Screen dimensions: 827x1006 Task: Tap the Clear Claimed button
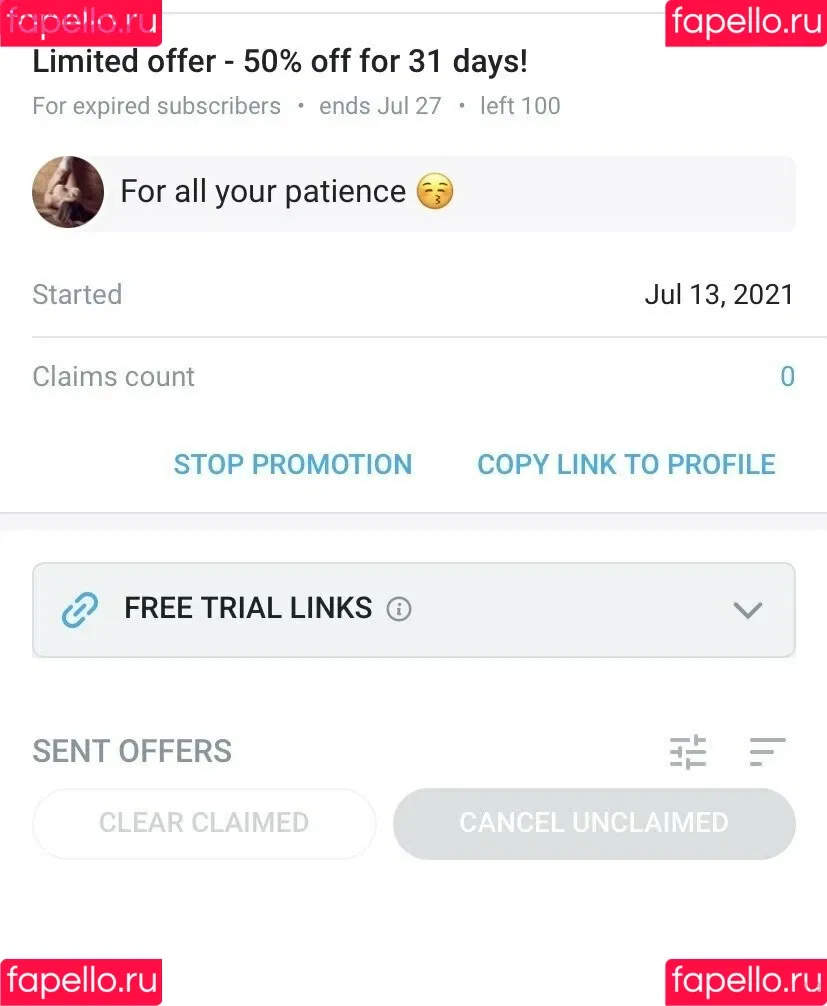coord(204,823)
